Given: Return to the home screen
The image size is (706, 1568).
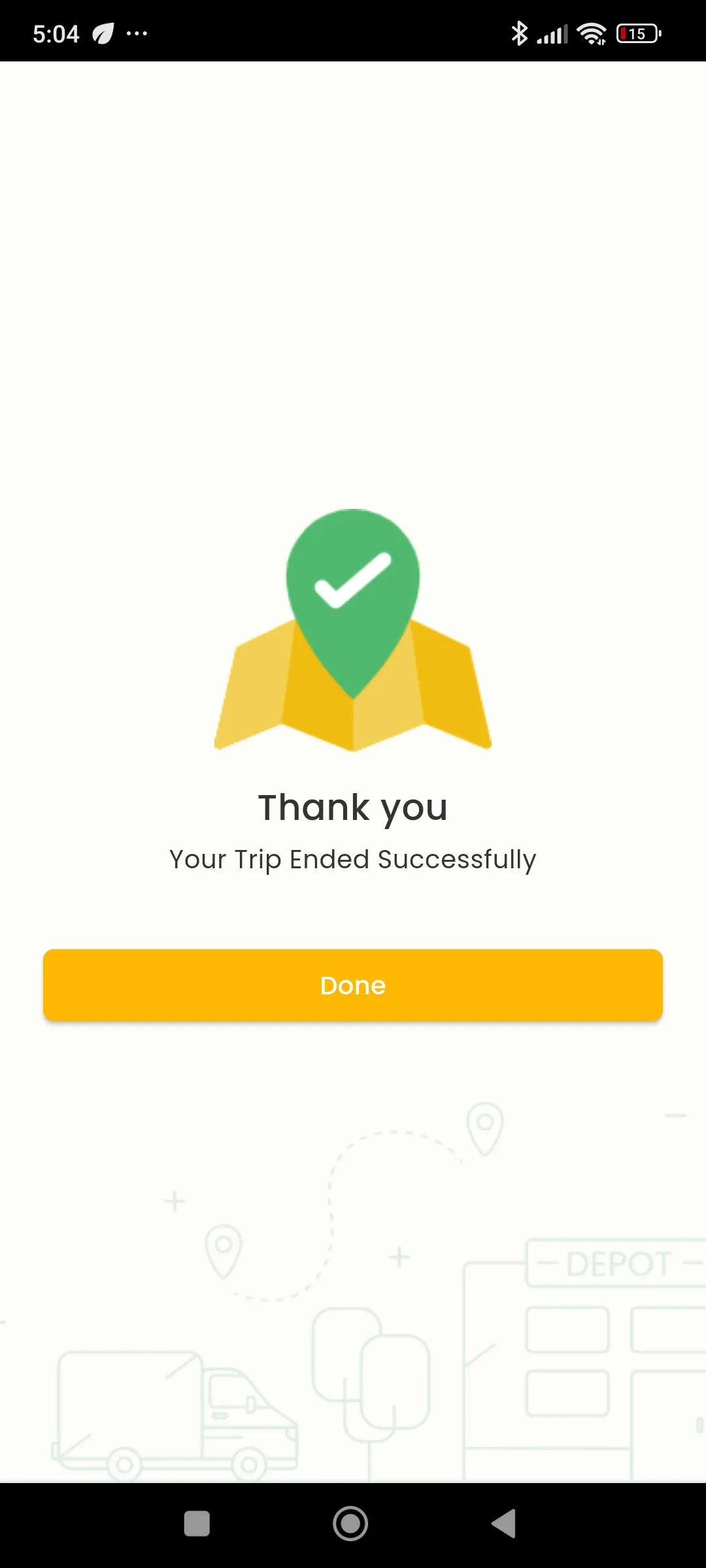Looking at the screenshot, I should 350,1524.
